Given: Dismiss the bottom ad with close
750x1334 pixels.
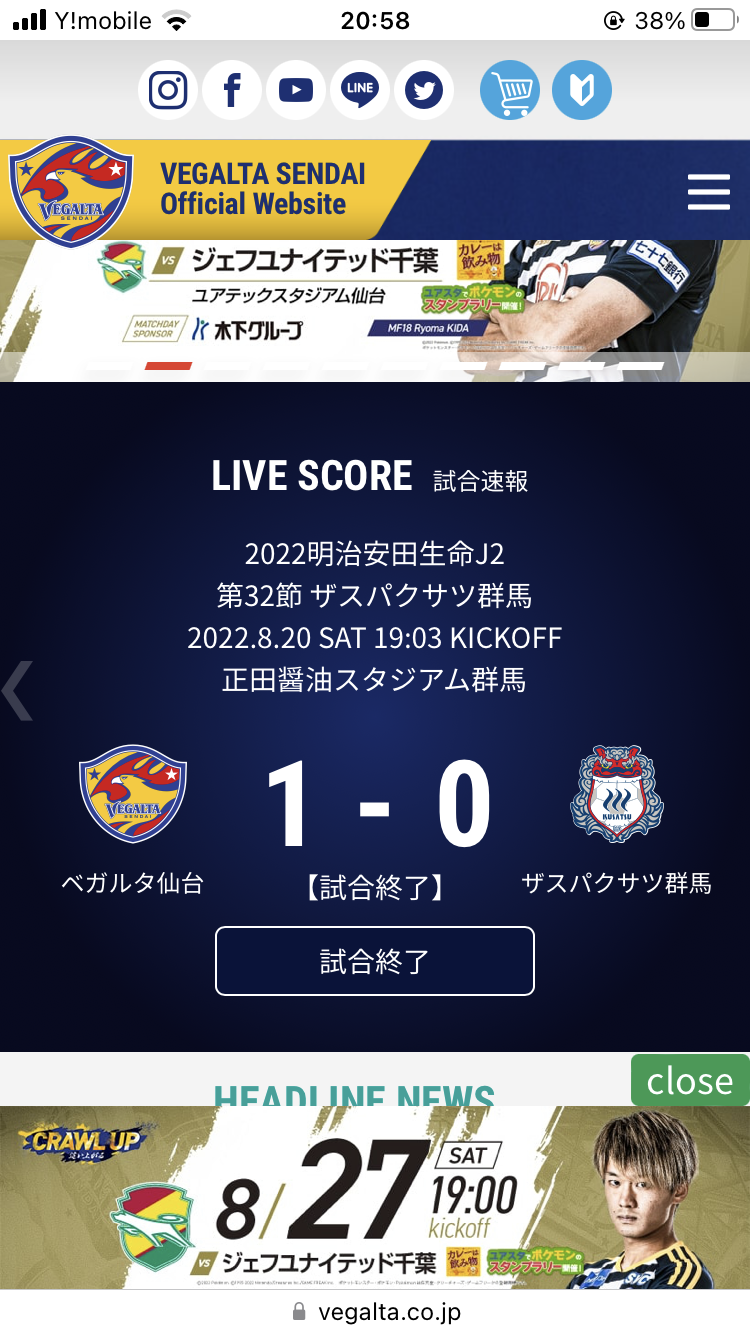Looking at the screenshot, I should click(x=690, y=1080).
